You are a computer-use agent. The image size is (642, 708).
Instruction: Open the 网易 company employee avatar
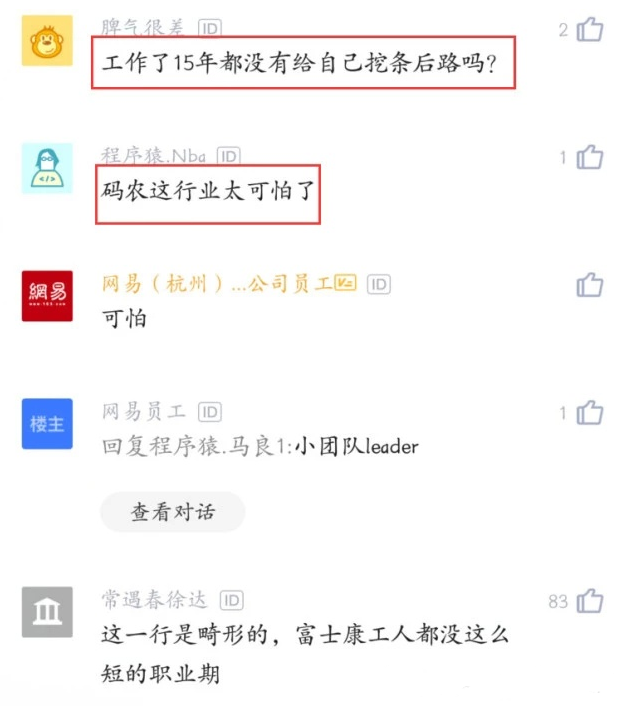coord(47,296)
